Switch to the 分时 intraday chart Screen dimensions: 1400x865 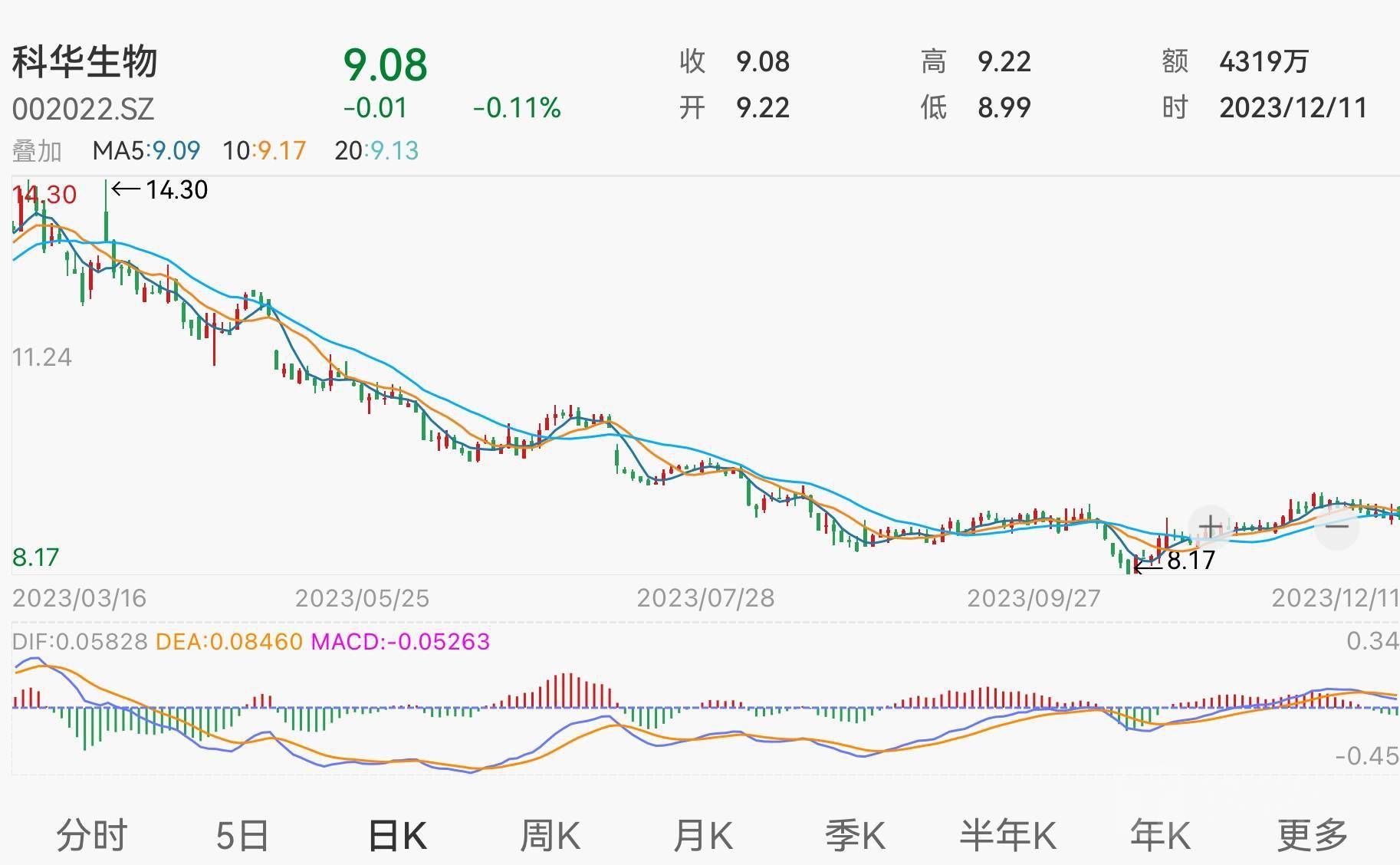91,835
